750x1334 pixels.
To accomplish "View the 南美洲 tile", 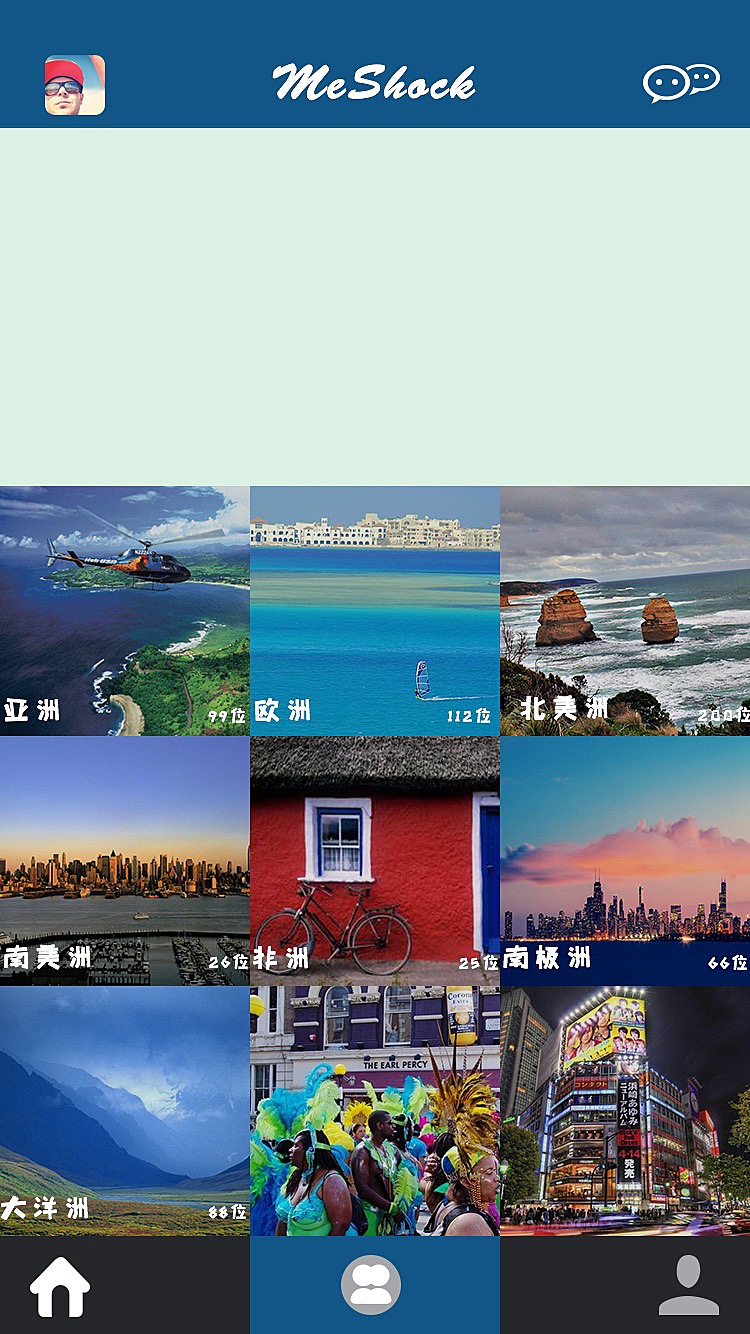I will click(x=124, y=861).
